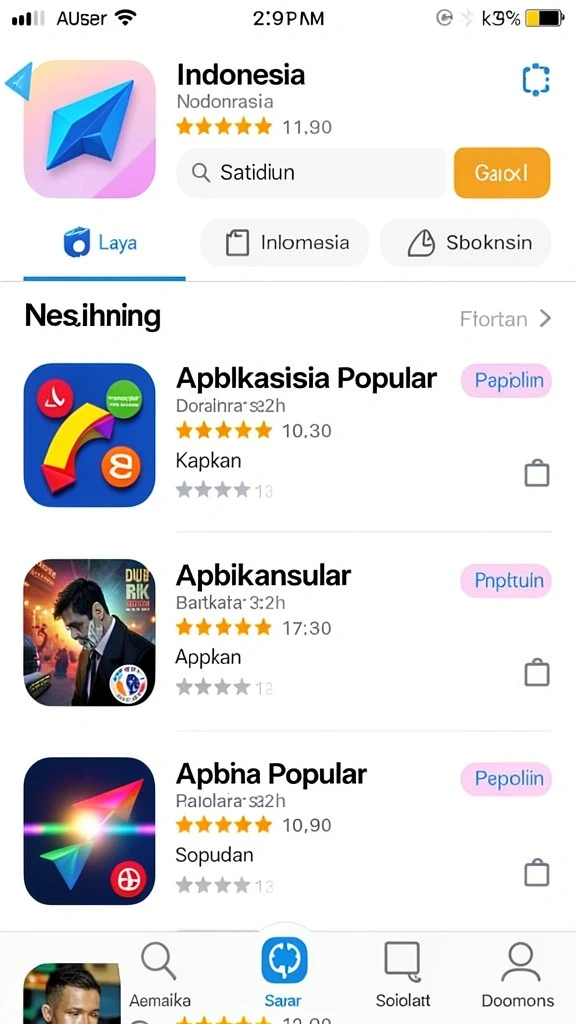Tap the bag icon beside Appkan
576x1024 pixels.
pyautogui.click(x=537, y=672)
